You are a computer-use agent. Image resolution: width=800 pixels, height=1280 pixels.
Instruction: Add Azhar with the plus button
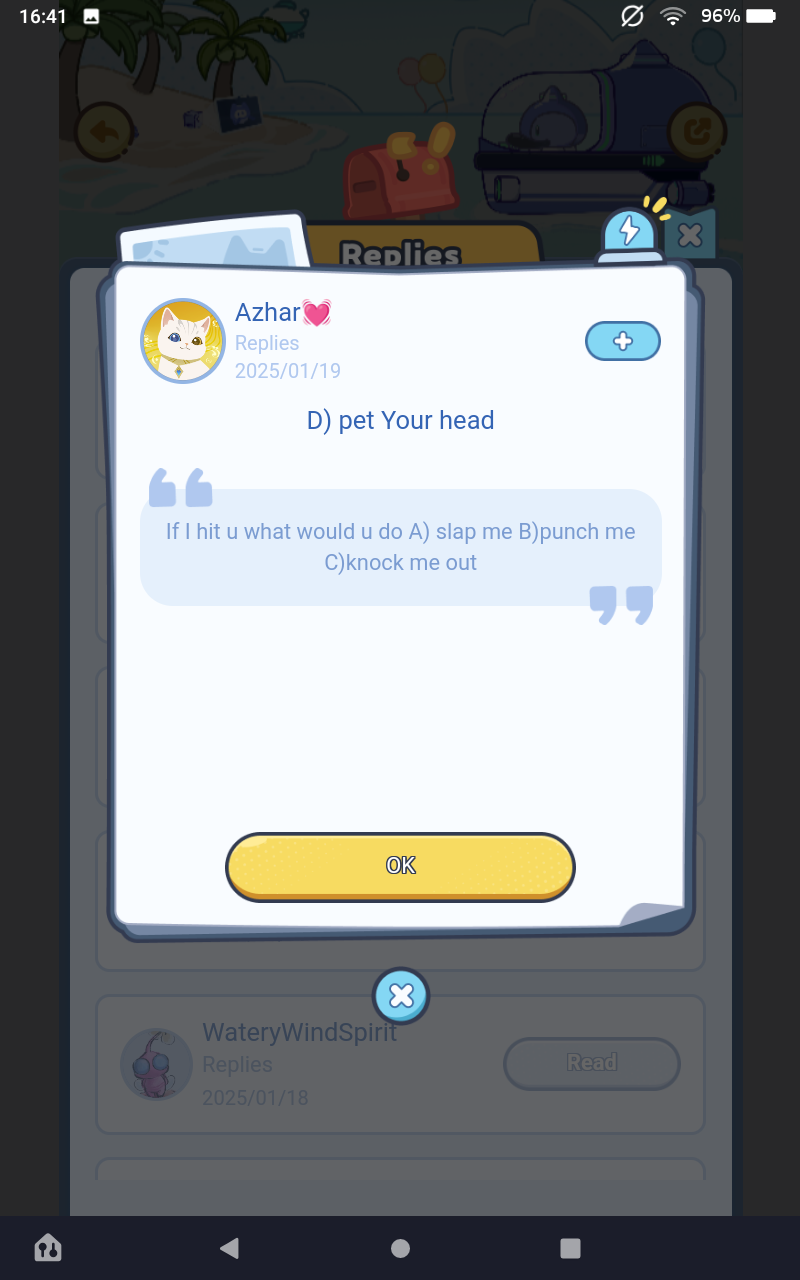pos(622,341)
